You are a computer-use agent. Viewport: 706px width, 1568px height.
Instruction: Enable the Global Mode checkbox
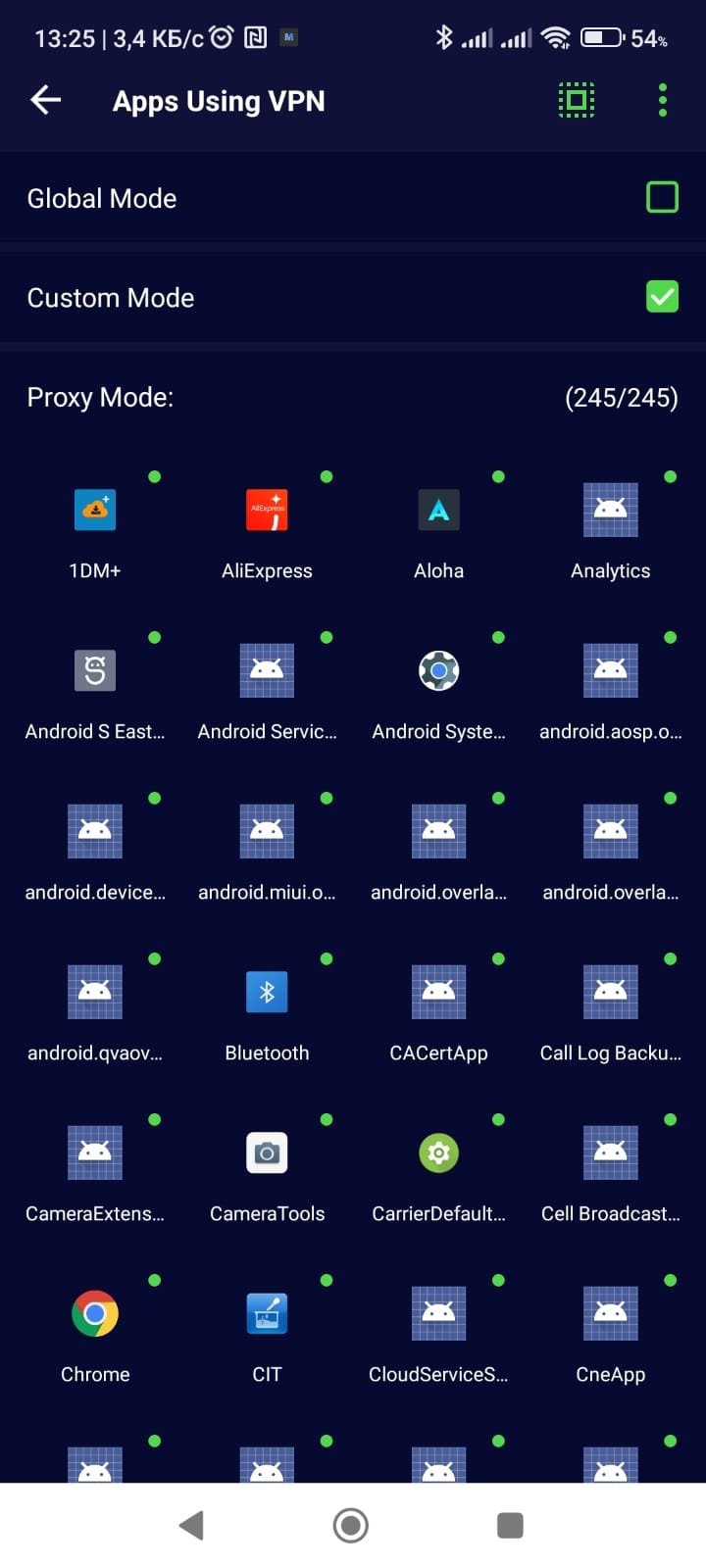662,198
